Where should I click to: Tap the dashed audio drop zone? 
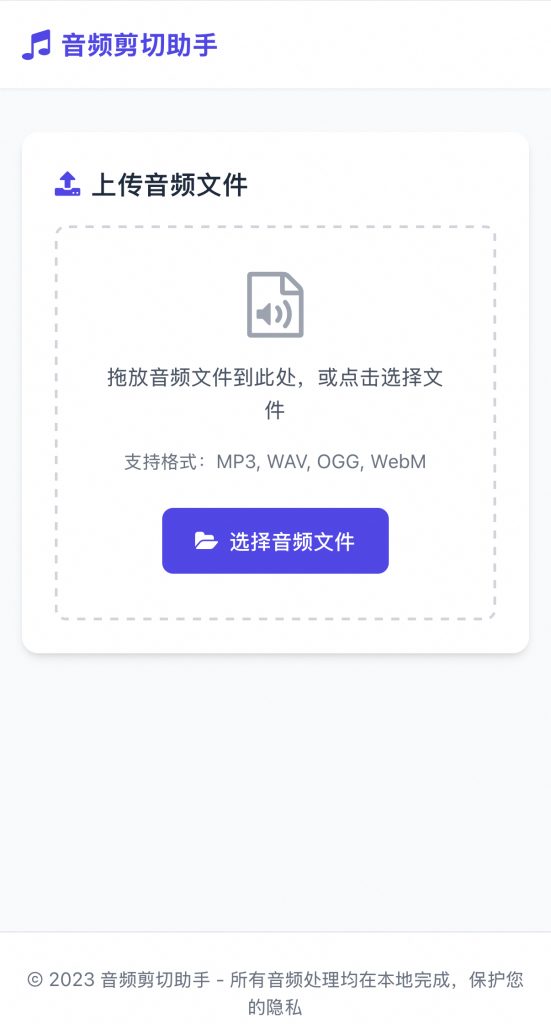pyautogui.click(x=275, y=423)
